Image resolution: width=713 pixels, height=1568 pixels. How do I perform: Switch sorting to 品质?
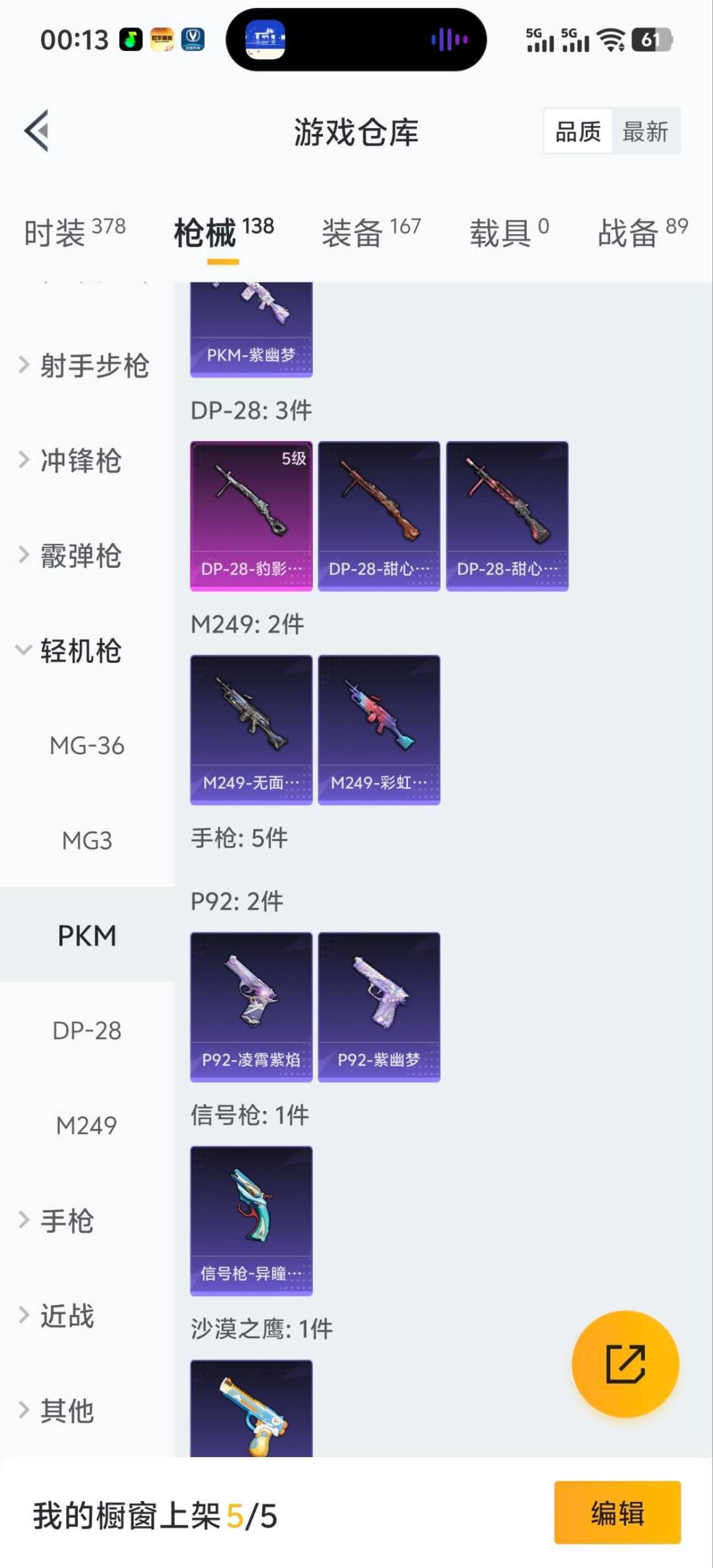point(576,131)
